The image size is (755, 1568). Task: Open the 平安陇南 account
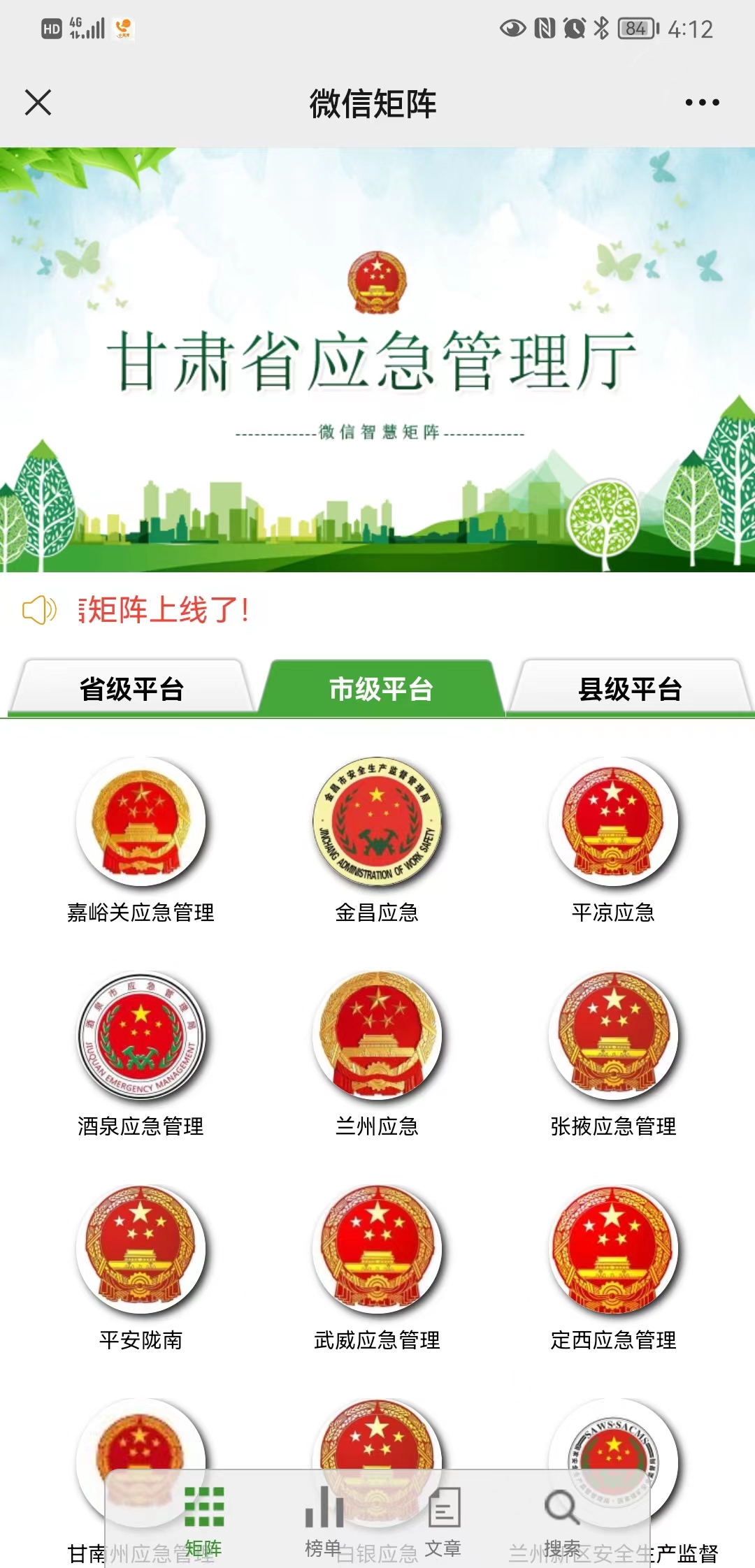click(141, 1249)
